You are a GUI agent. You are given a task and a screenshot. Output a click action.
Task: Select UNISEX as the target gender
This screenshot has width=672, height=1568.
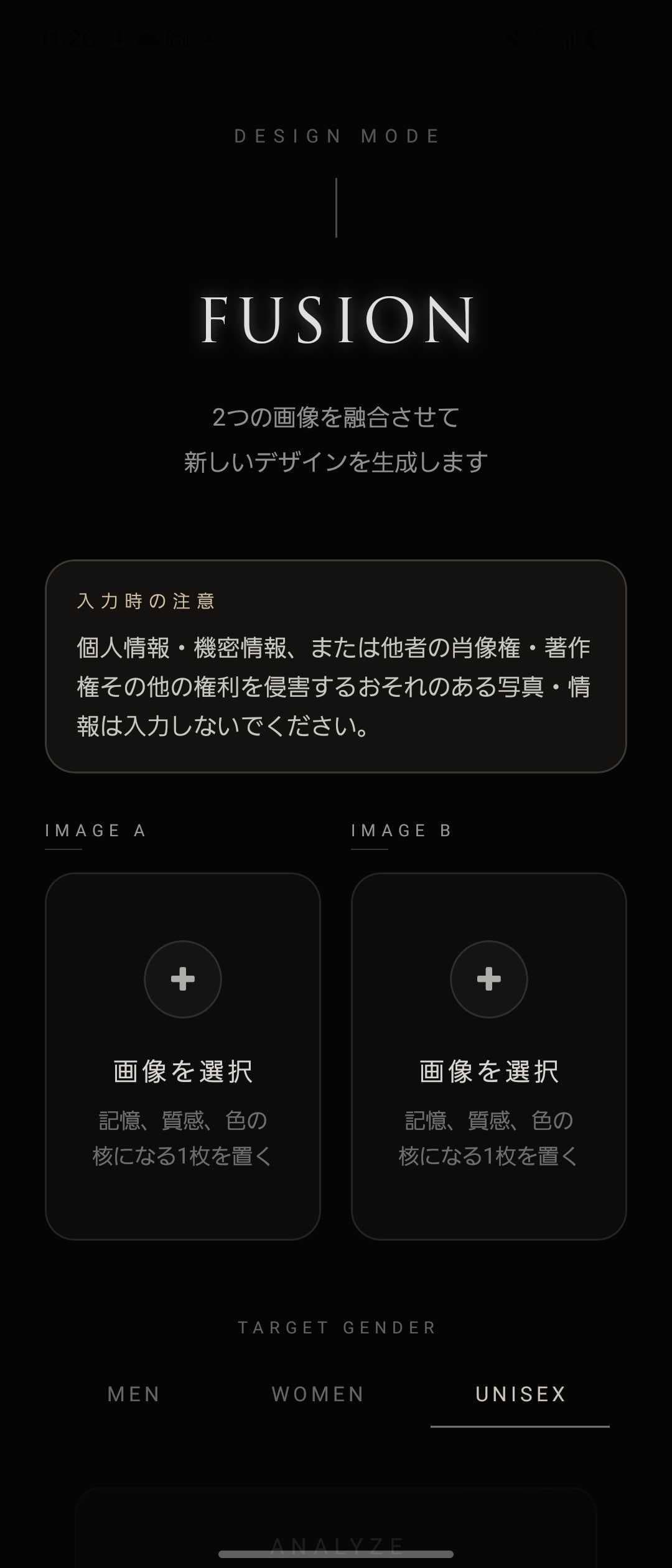(521, 1394)
